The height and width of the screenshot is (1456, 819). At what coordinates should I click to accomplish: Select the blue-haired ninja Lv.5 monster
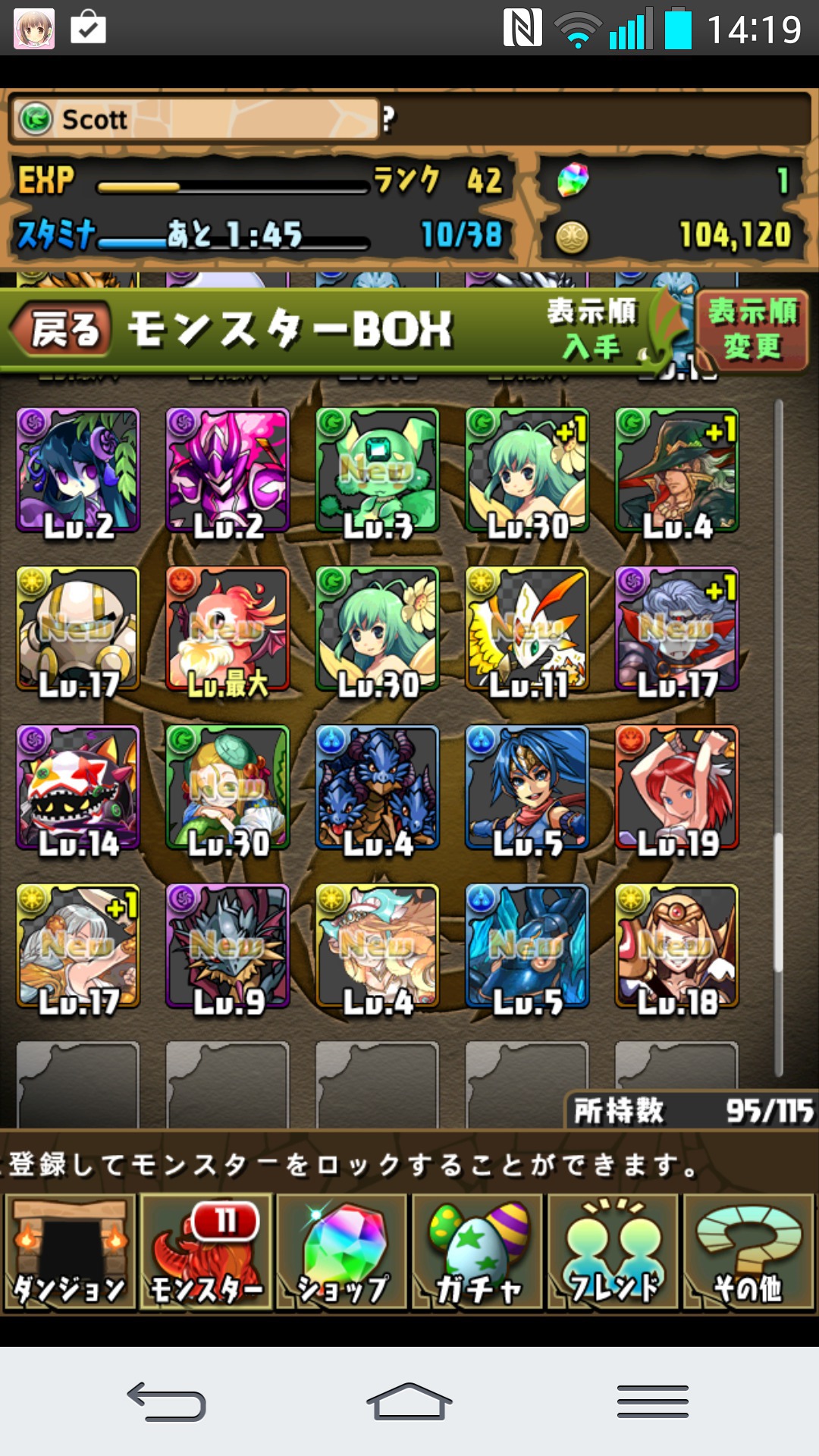pyautogui.click(x=527, y=789)
